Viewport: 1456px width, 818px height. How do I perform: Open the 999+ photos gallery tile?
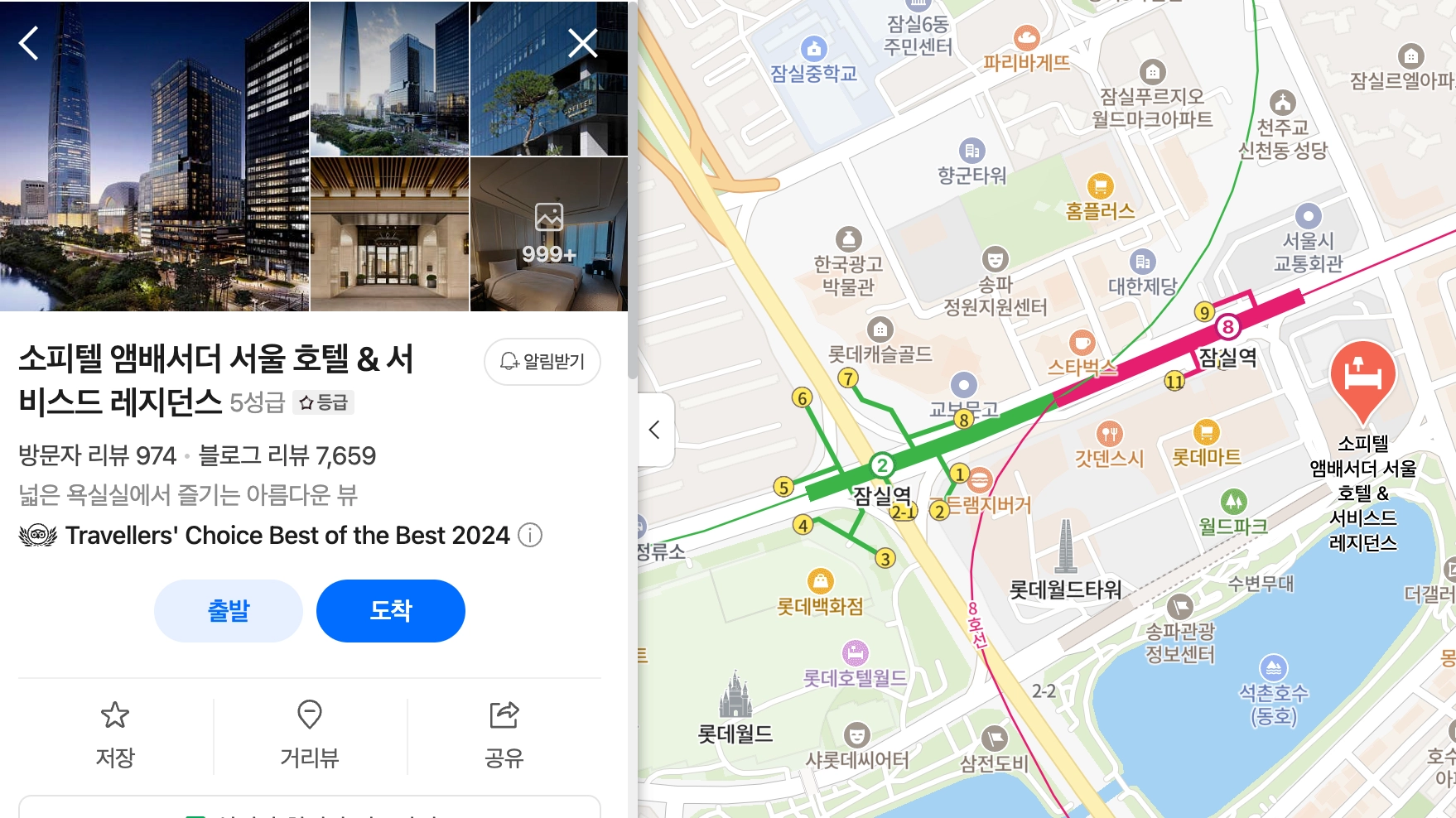click(x=548, y=234)
